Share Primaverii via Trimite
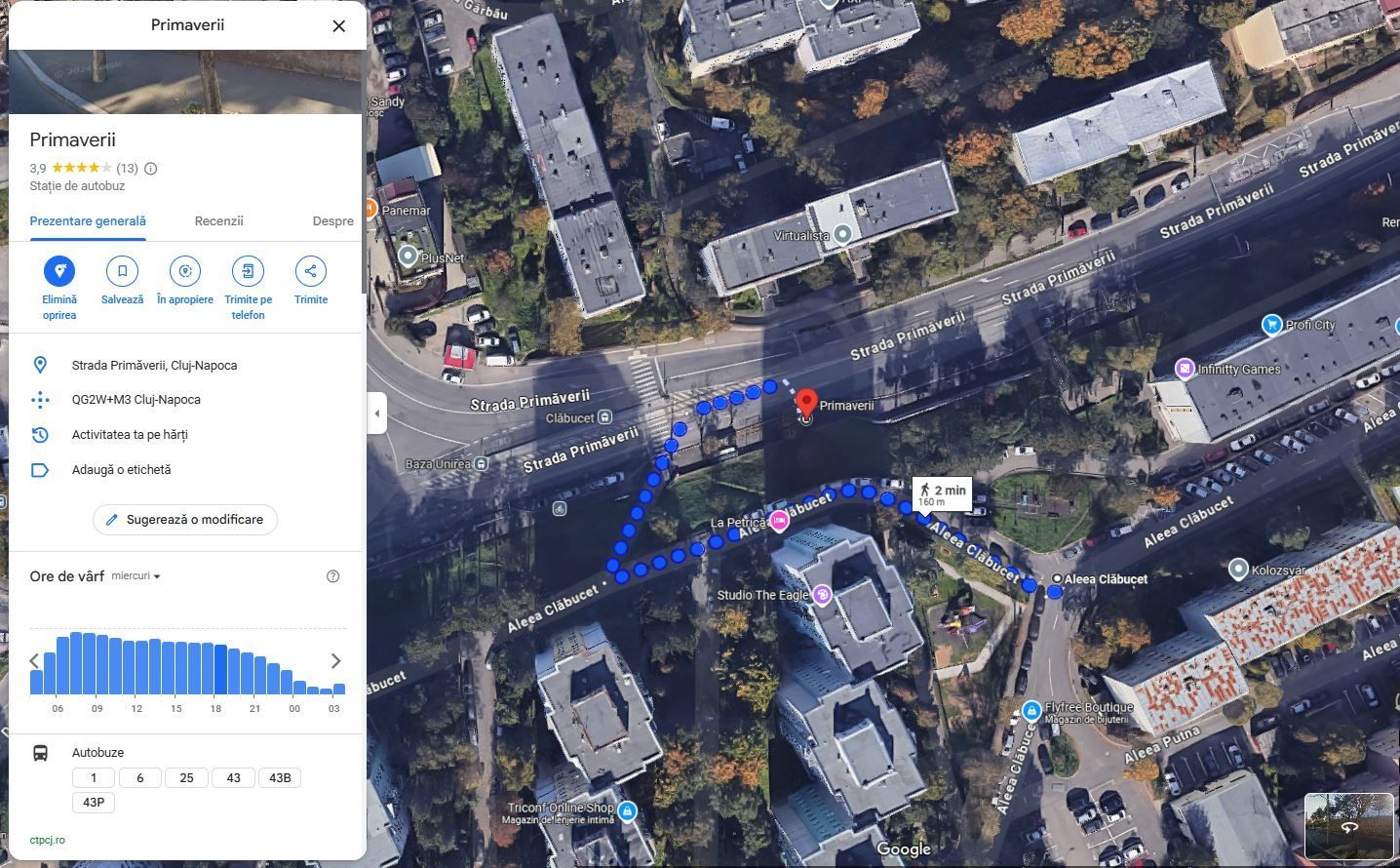This screenshot has width=1400, height=868. [310, 272]
